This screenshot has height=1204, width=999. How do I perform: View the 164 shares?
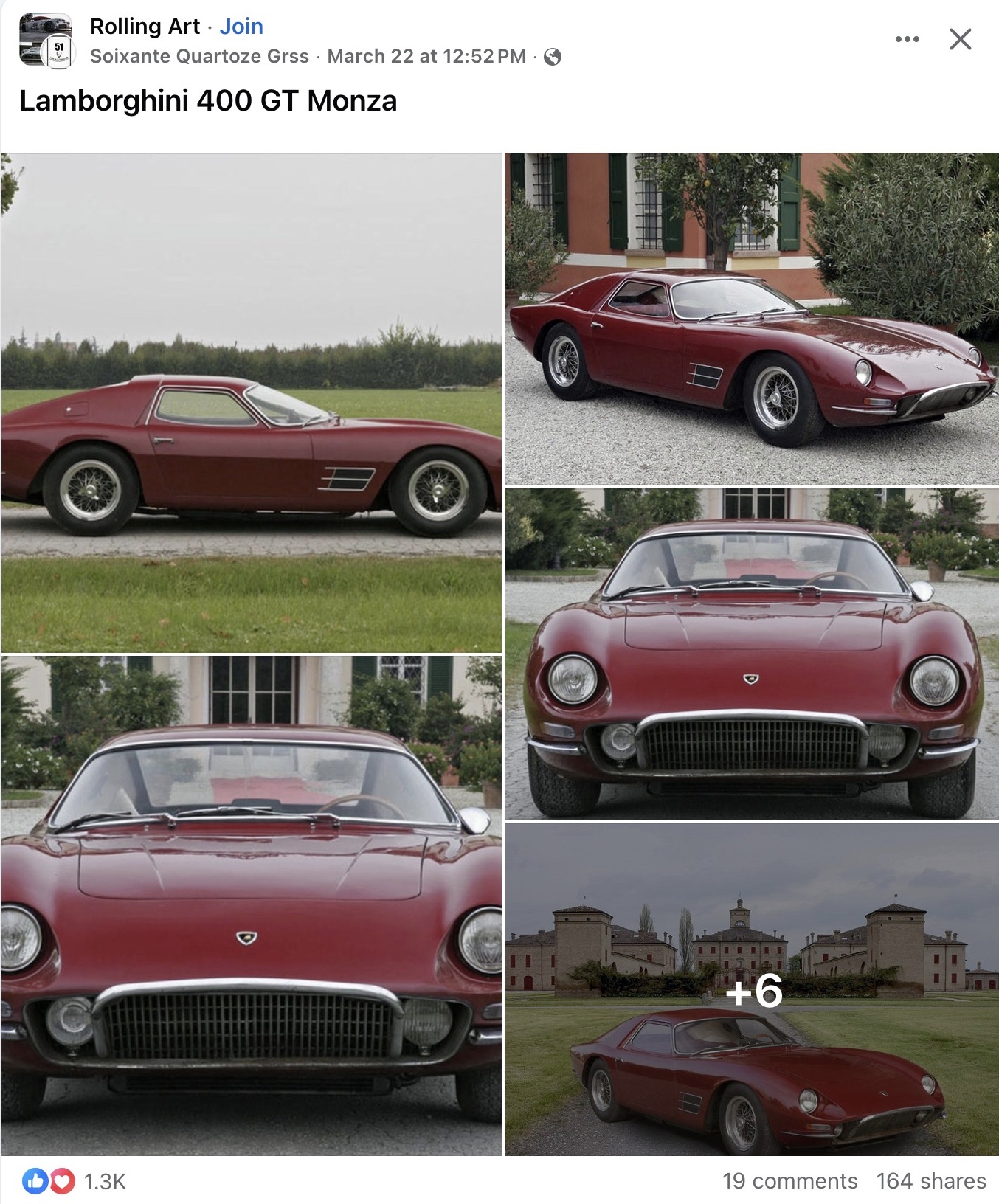[930, 1181]
